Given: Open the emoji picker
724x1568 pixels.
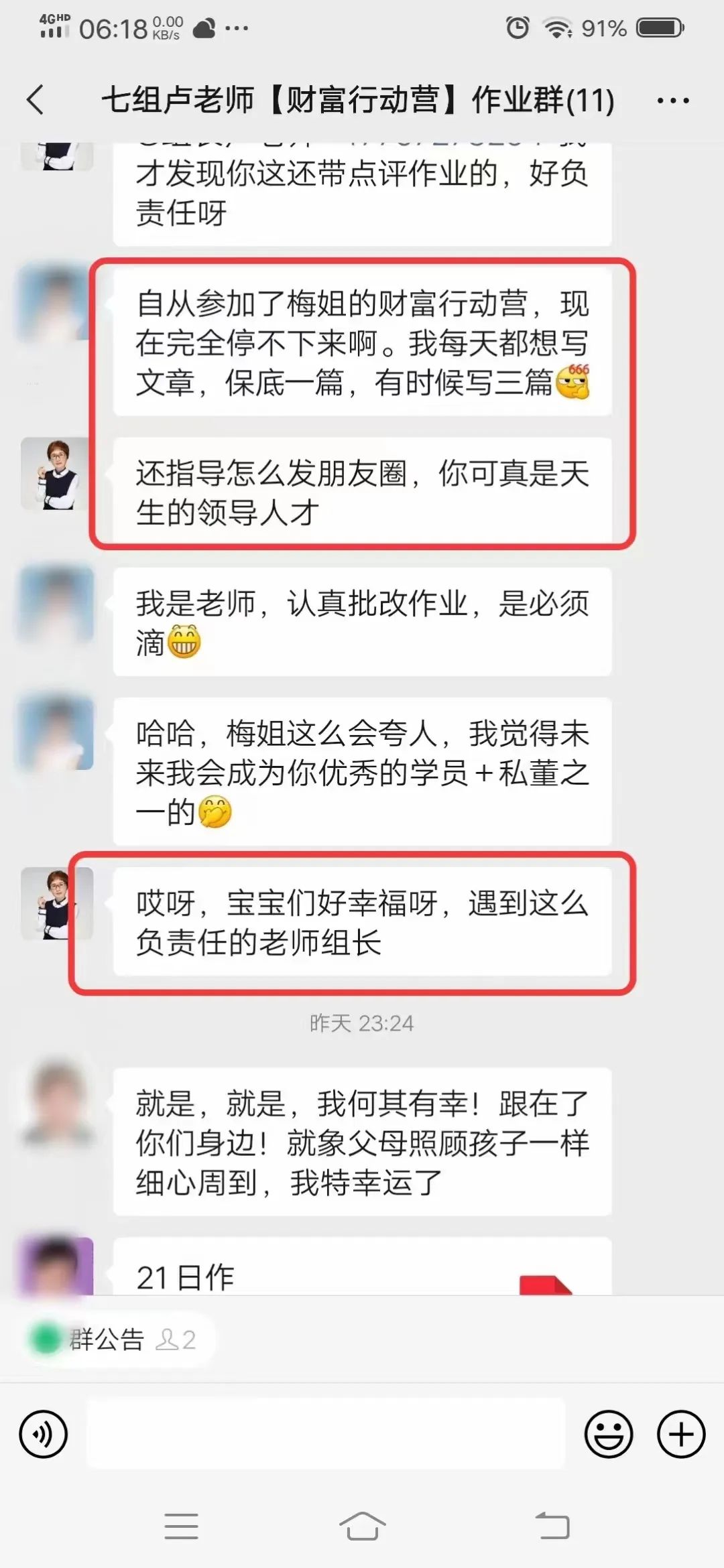Looking at the screenshot, I should coord(609,1435).
